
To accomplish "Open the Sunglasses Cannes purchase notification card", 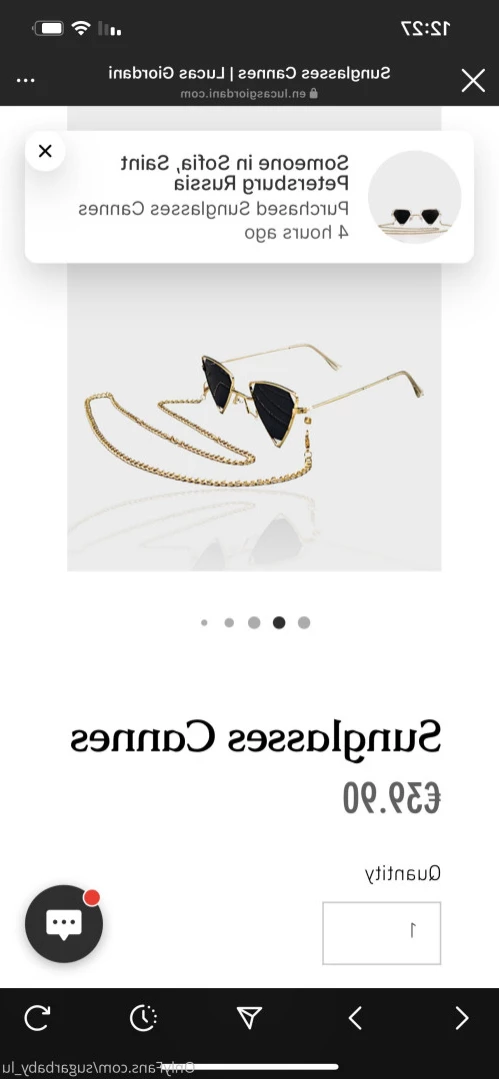I will point(249,197).
